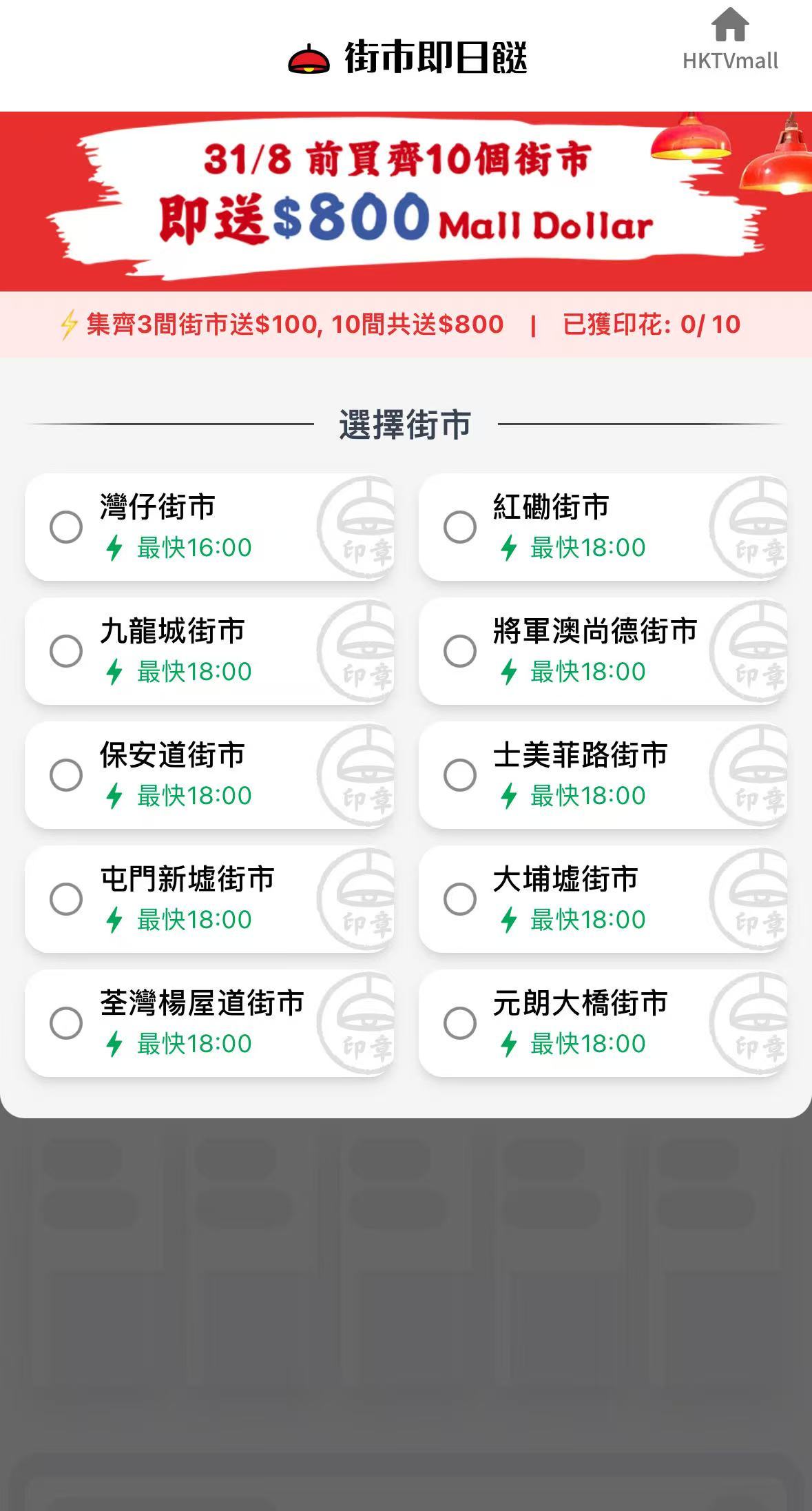
Task: Select 保安道街市
Action: [210, 775]
